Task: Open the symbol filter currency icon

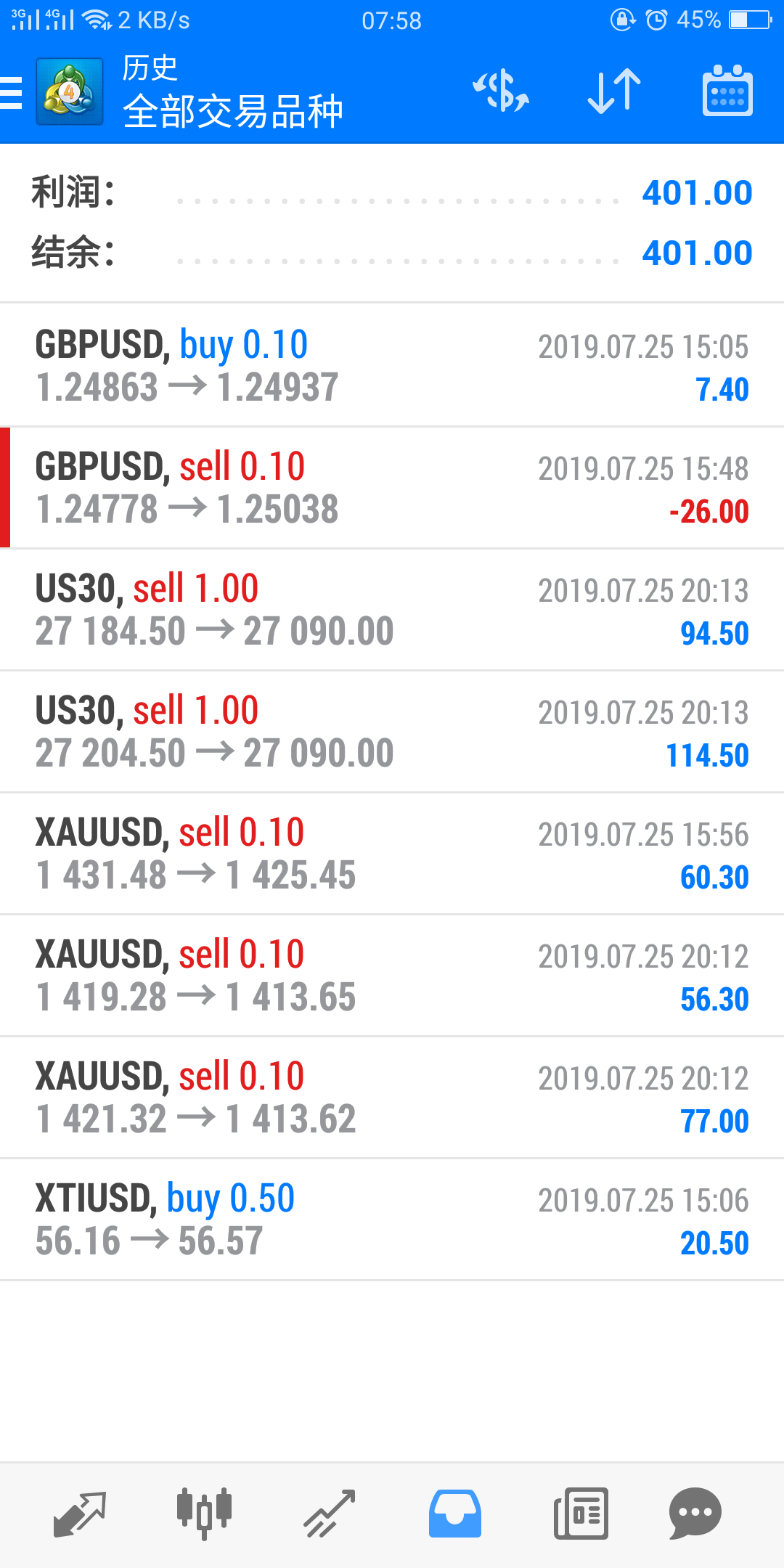Action: (501, 91)
